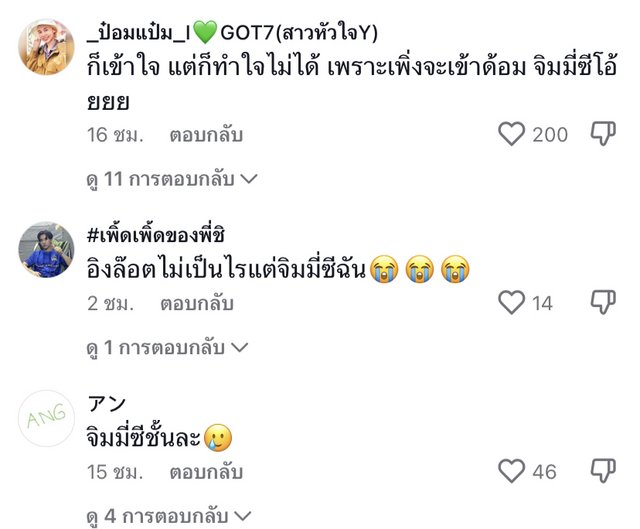
Task: Like the comment by #เพ็ดเพ็ดของพี่ชิ
Action: click(x=511, y=302)
